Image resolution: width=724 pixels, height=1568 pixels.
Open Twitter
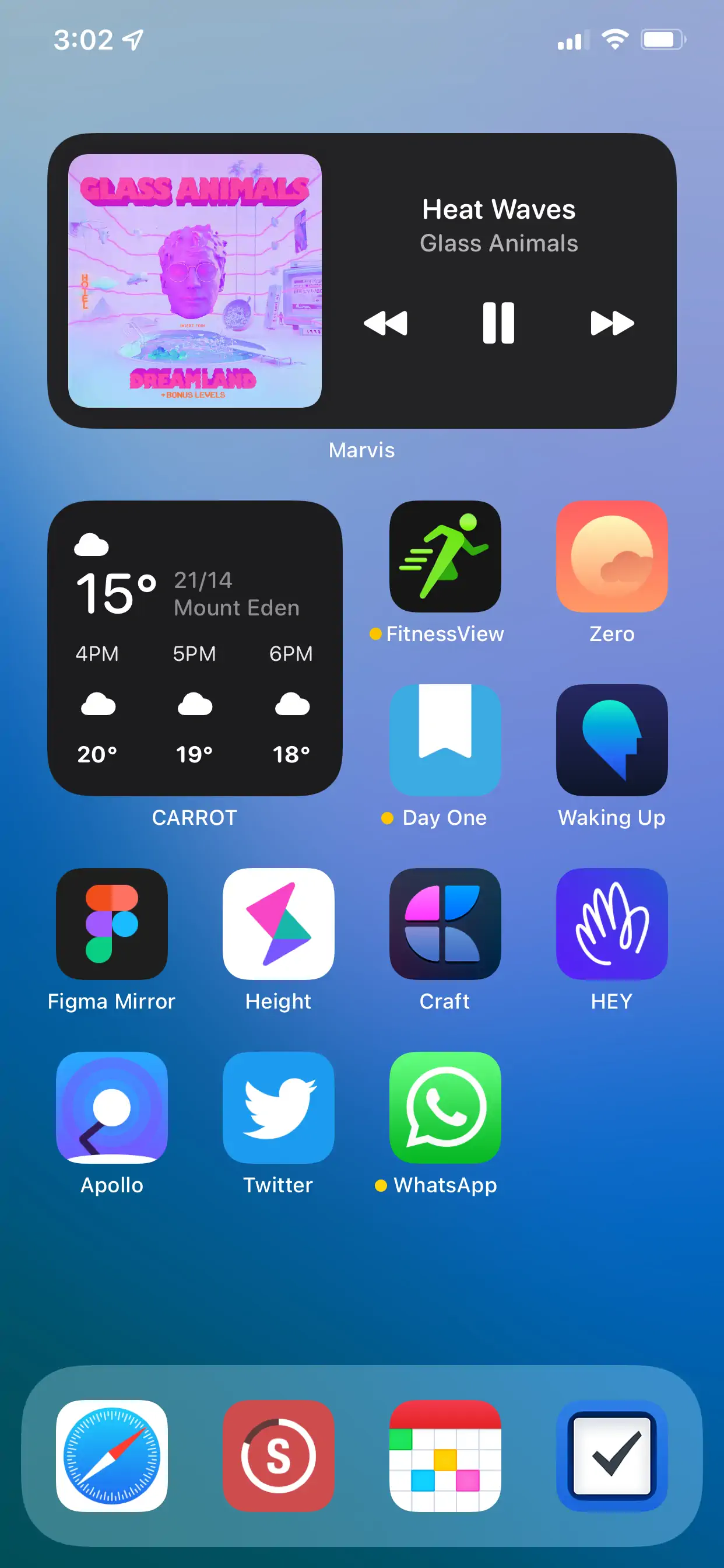coord(279,1108)
